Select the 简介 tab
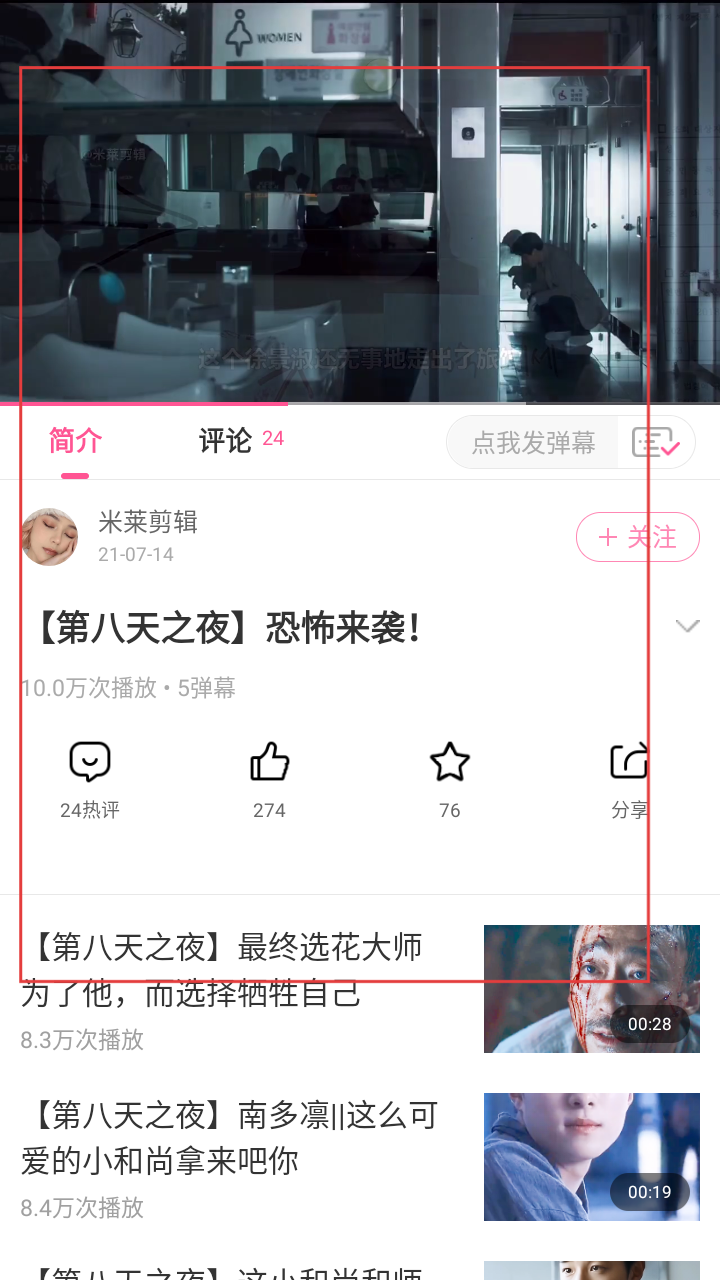720x1280 pixels. pos(76,441)
